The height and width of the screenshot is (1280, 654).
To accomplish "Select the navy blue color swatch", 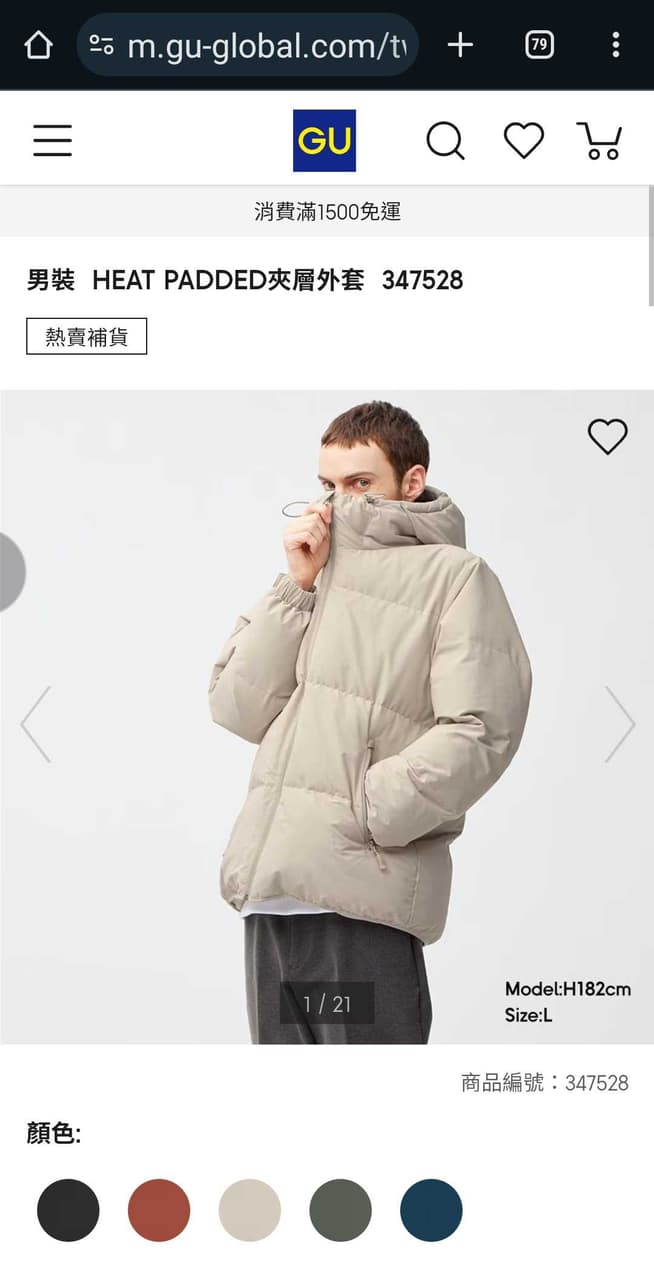I will (431, 1210).
